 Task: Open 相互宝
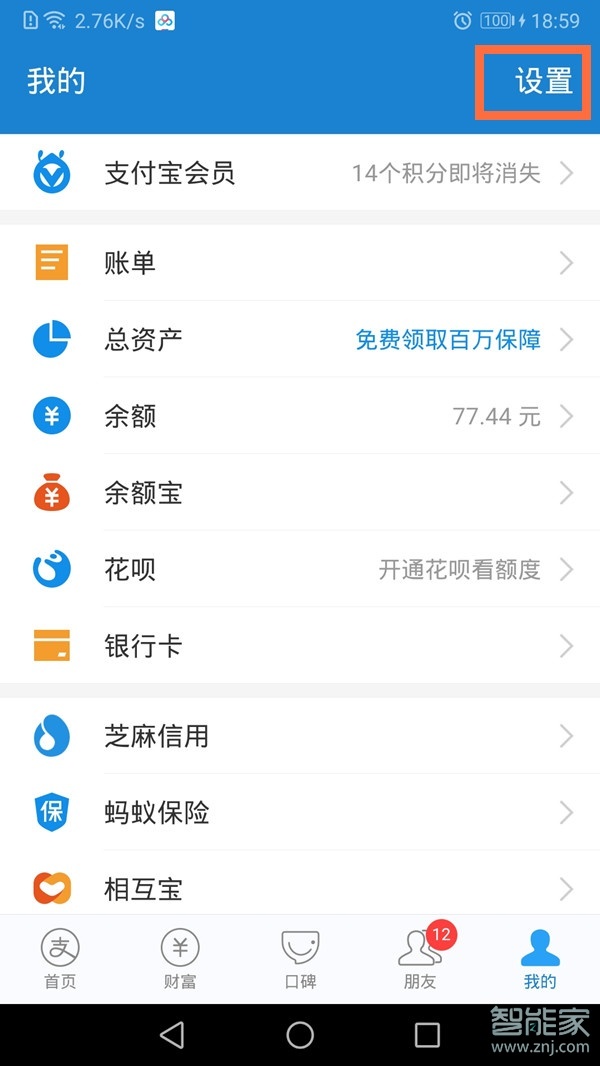pyautogui.click(x=300, y=888)
